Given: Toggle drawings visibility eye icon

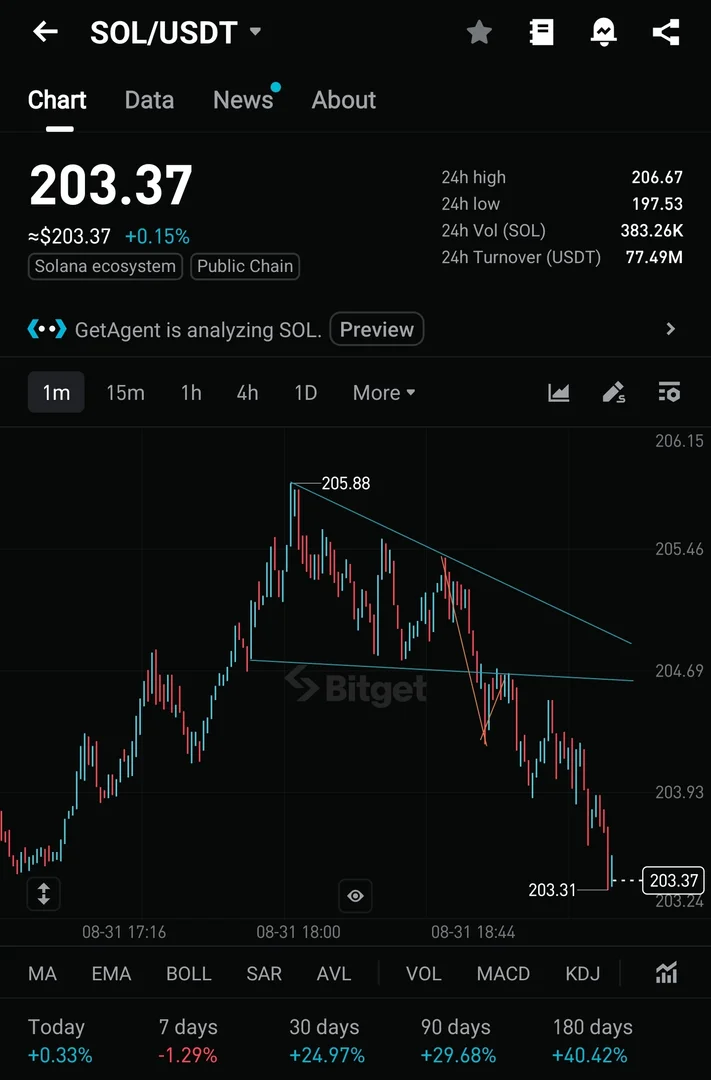Looking at the screenshot, I should pyautogui.click(x=355, y=896).
